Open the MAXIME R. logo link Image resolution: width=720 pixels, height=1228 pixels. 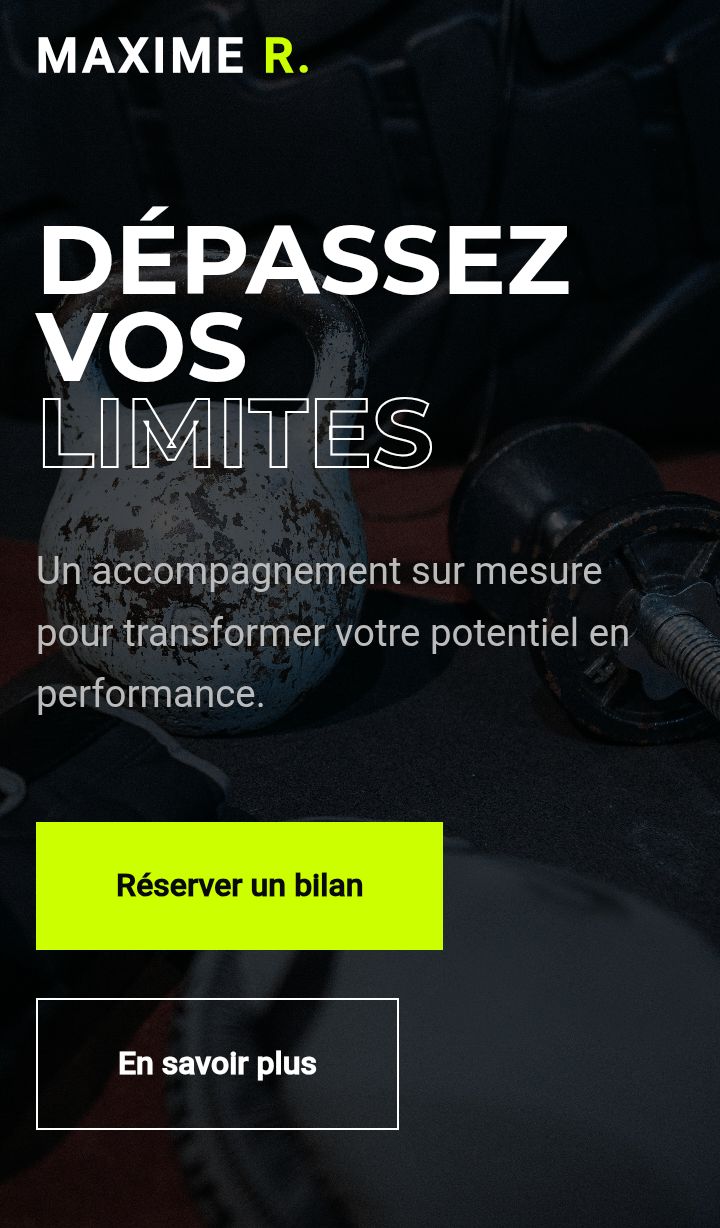click(172, 55)
